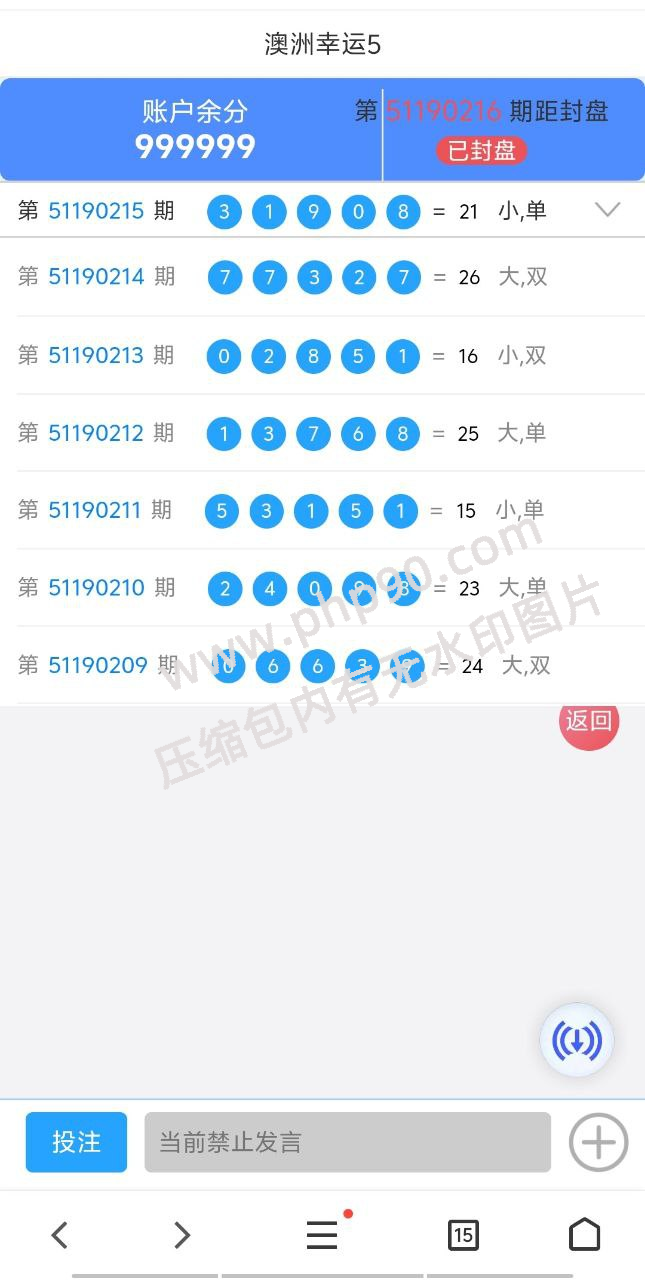This screenshot has width=645, height=1280.
Task: Open the plus menu beside chat input
Action: click(598, 1142)
